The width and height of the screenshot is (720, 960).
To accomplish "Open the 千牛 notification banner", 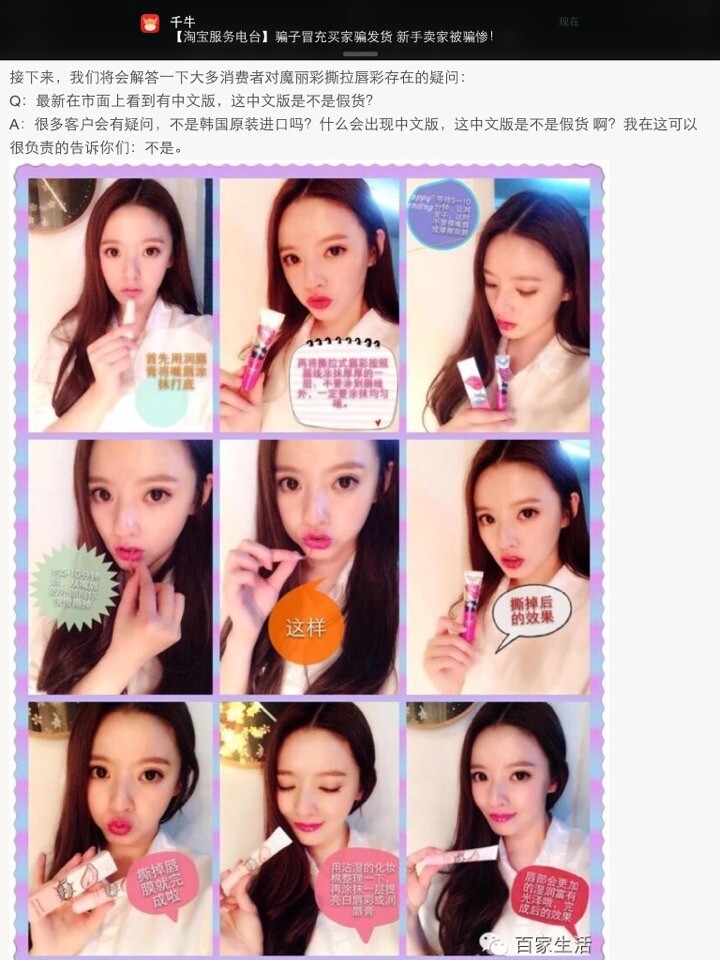I will point(330,29).
